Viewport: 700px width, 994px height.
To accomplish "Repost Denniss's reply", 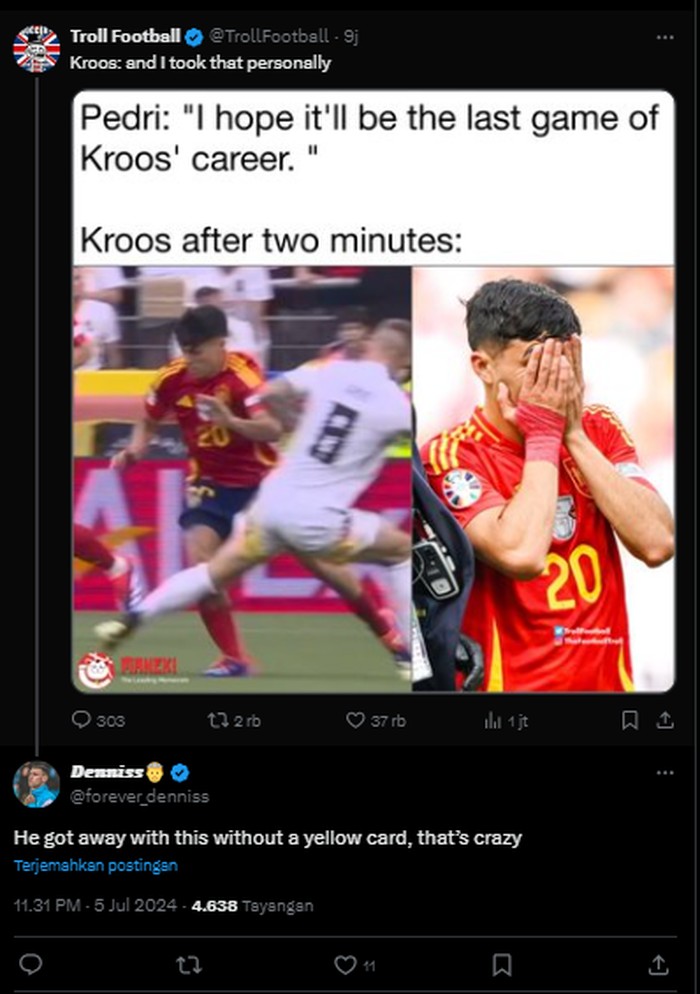I will pos(188,964).
